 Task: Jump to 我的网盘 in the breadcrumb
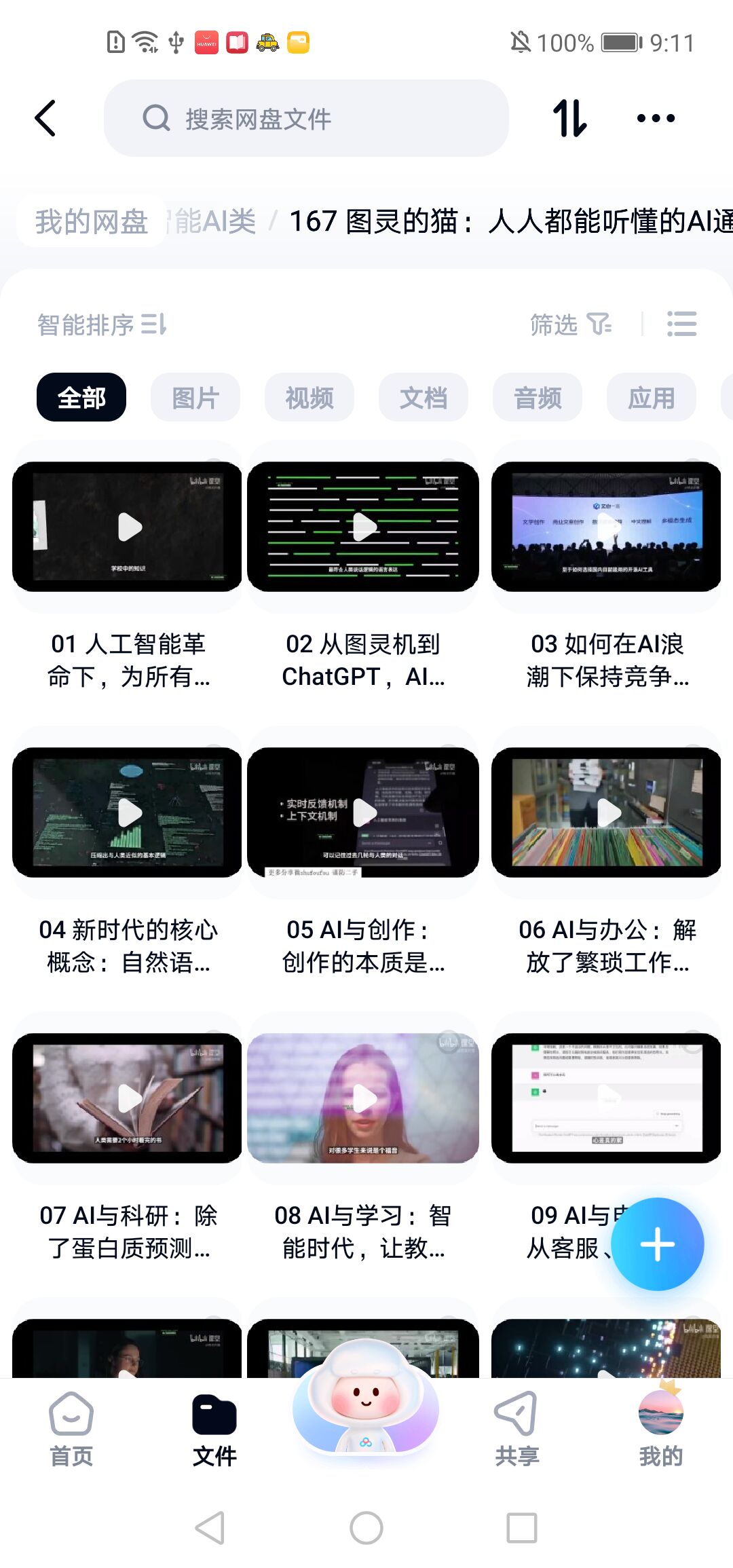(x=92, y=221)
